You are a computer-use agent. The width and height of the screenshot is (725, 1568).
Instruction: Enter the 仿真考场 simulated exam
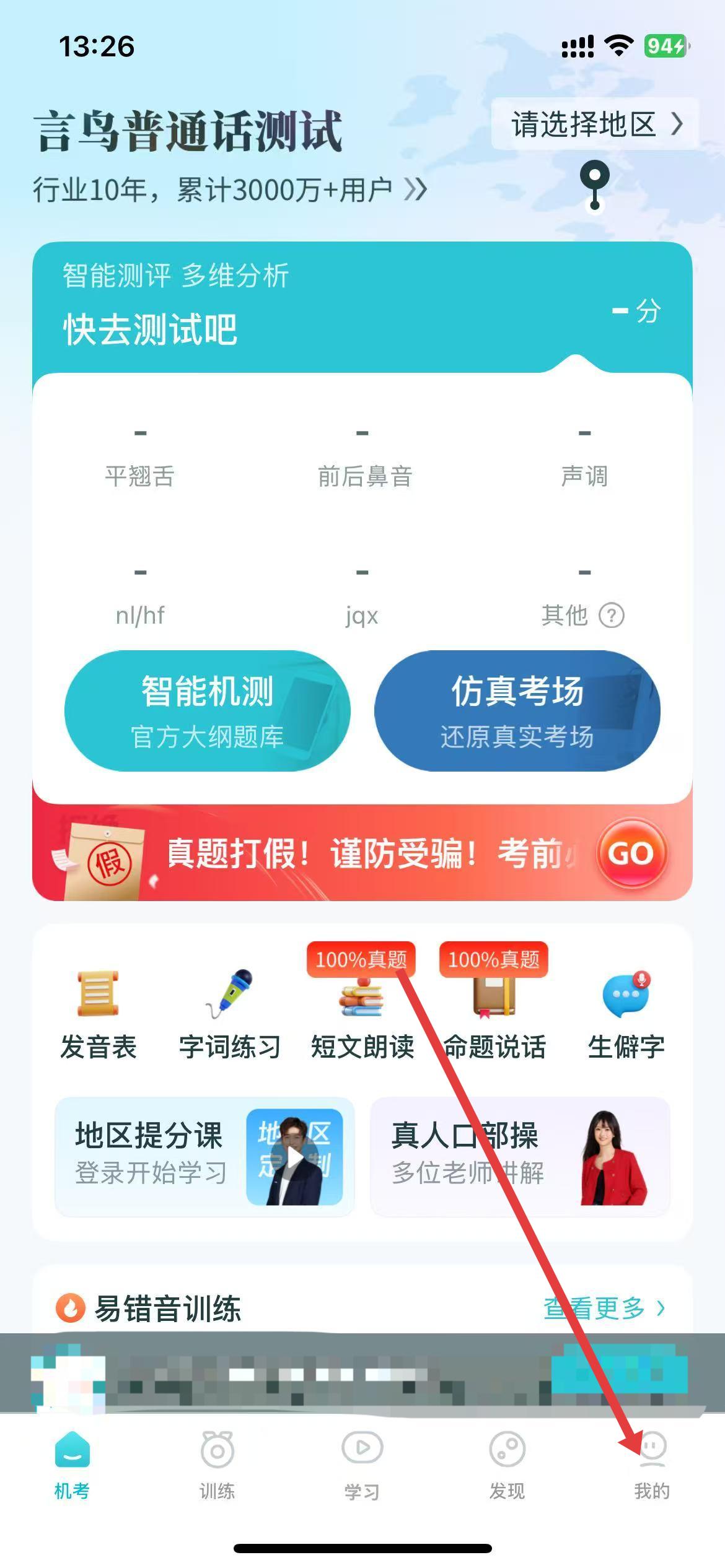(517, 710)
